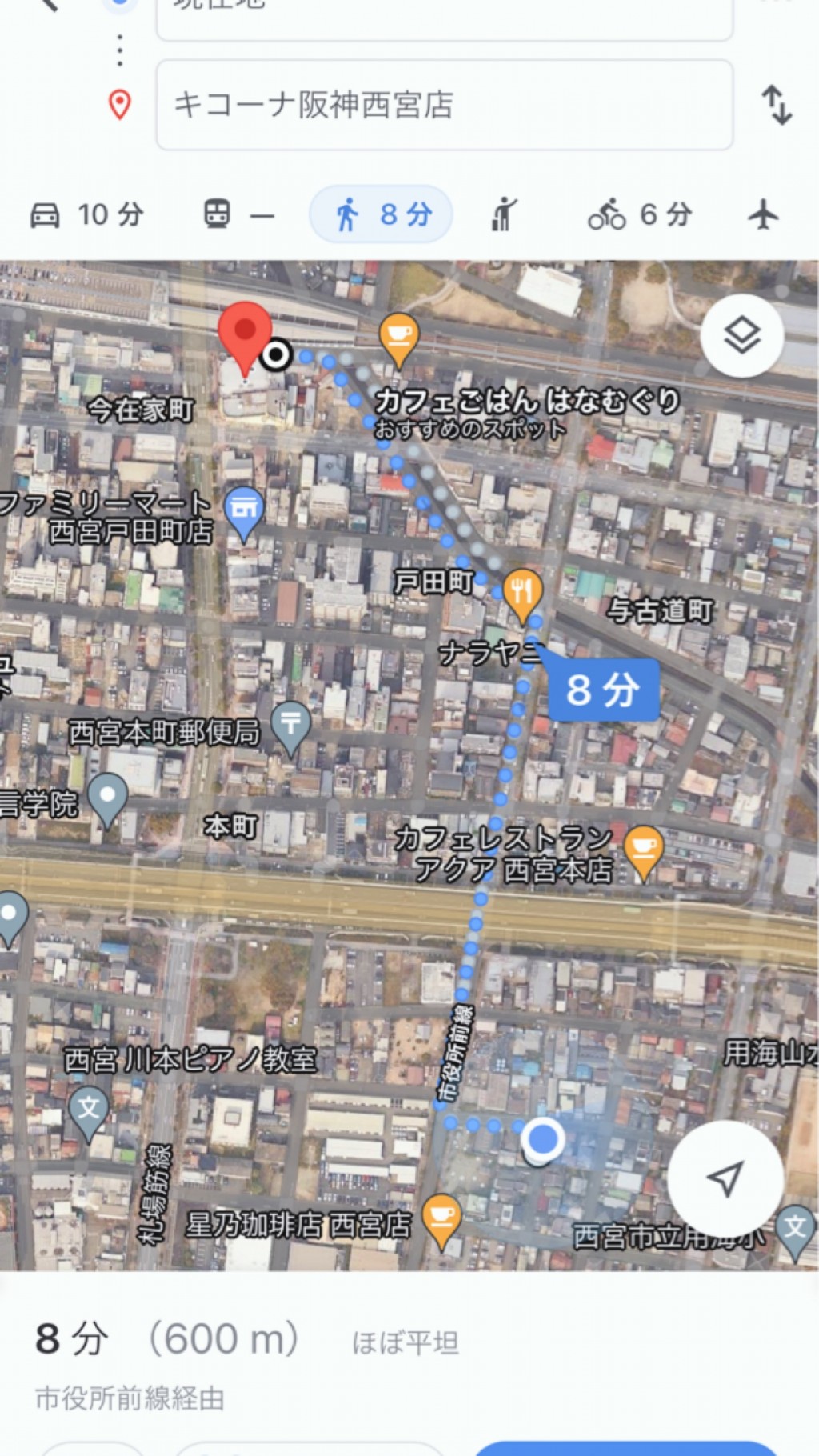Open 西宮本町郵便局 post office marker
819x1456 pixels.
click(290, 728)
